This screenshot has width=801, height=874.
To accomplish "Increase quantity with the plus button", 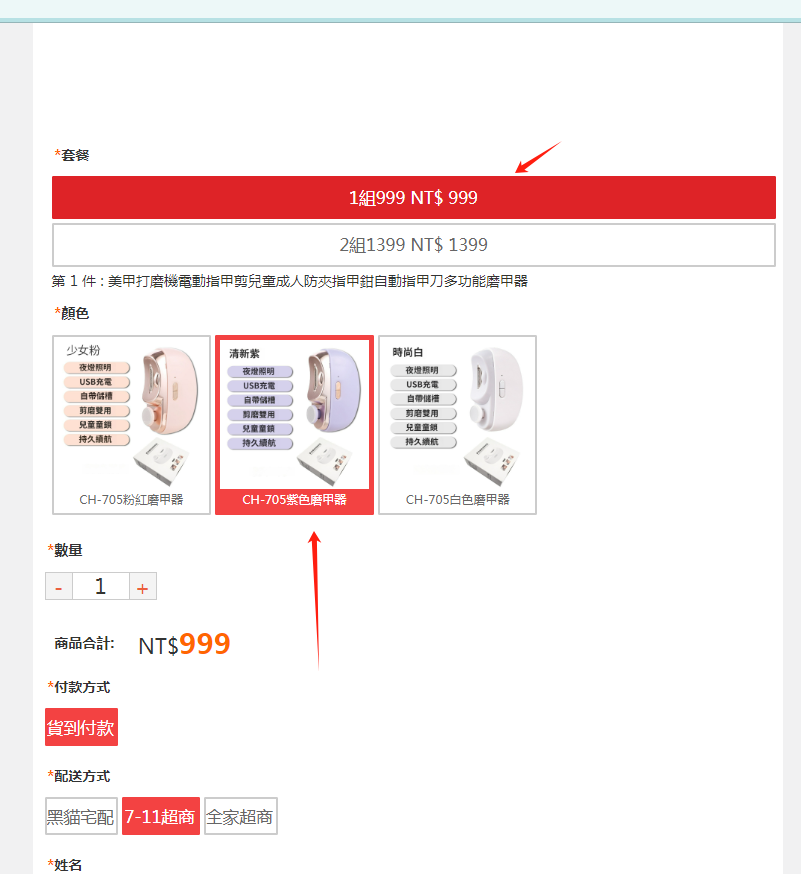I will [143, 587].
